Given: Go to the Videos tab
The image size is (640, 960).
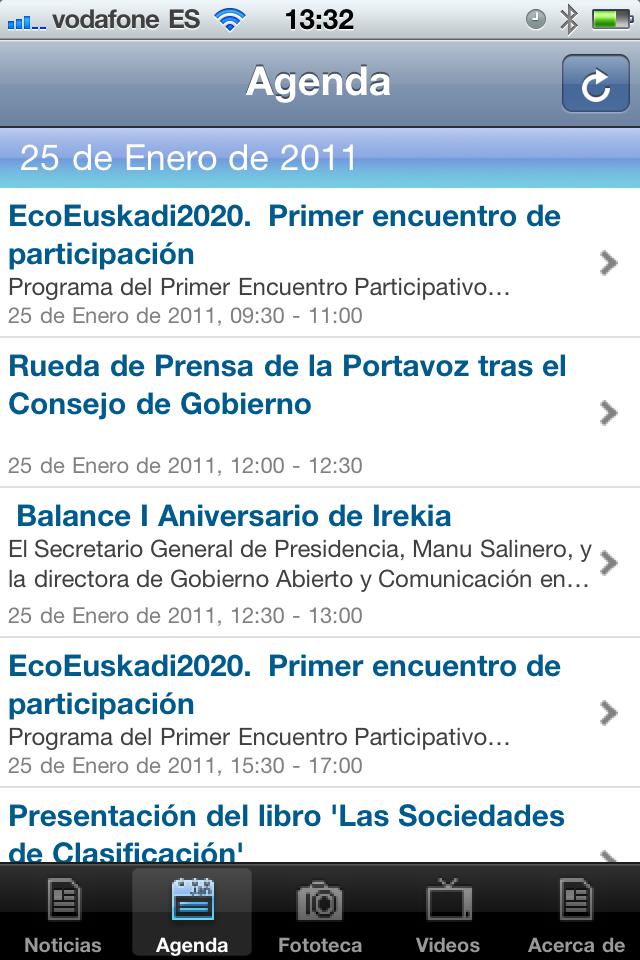Looking at the screenshot, I should [448, 913].
